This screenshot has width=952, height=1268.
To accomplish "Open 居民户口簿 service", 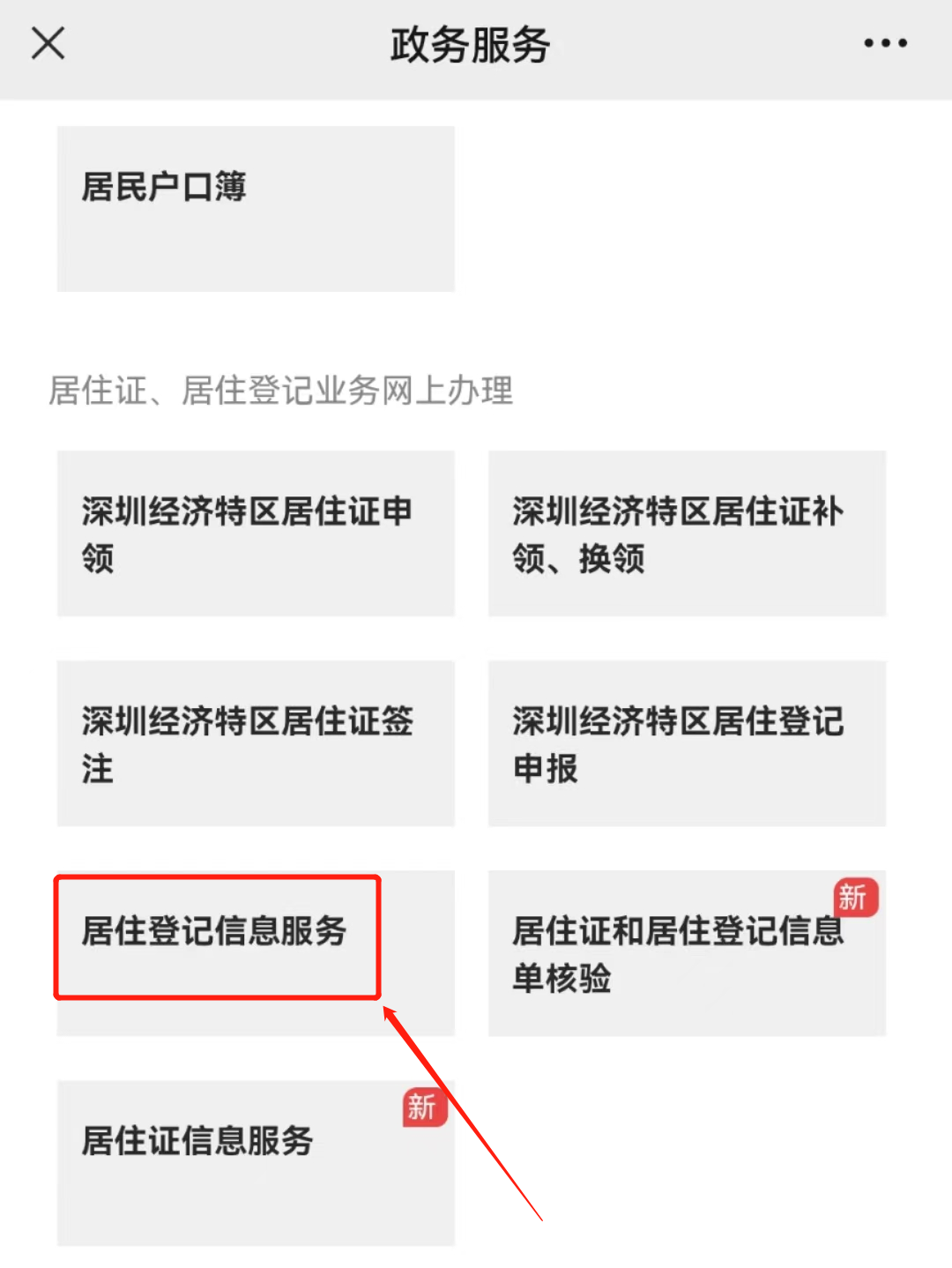I will point(256,209).
